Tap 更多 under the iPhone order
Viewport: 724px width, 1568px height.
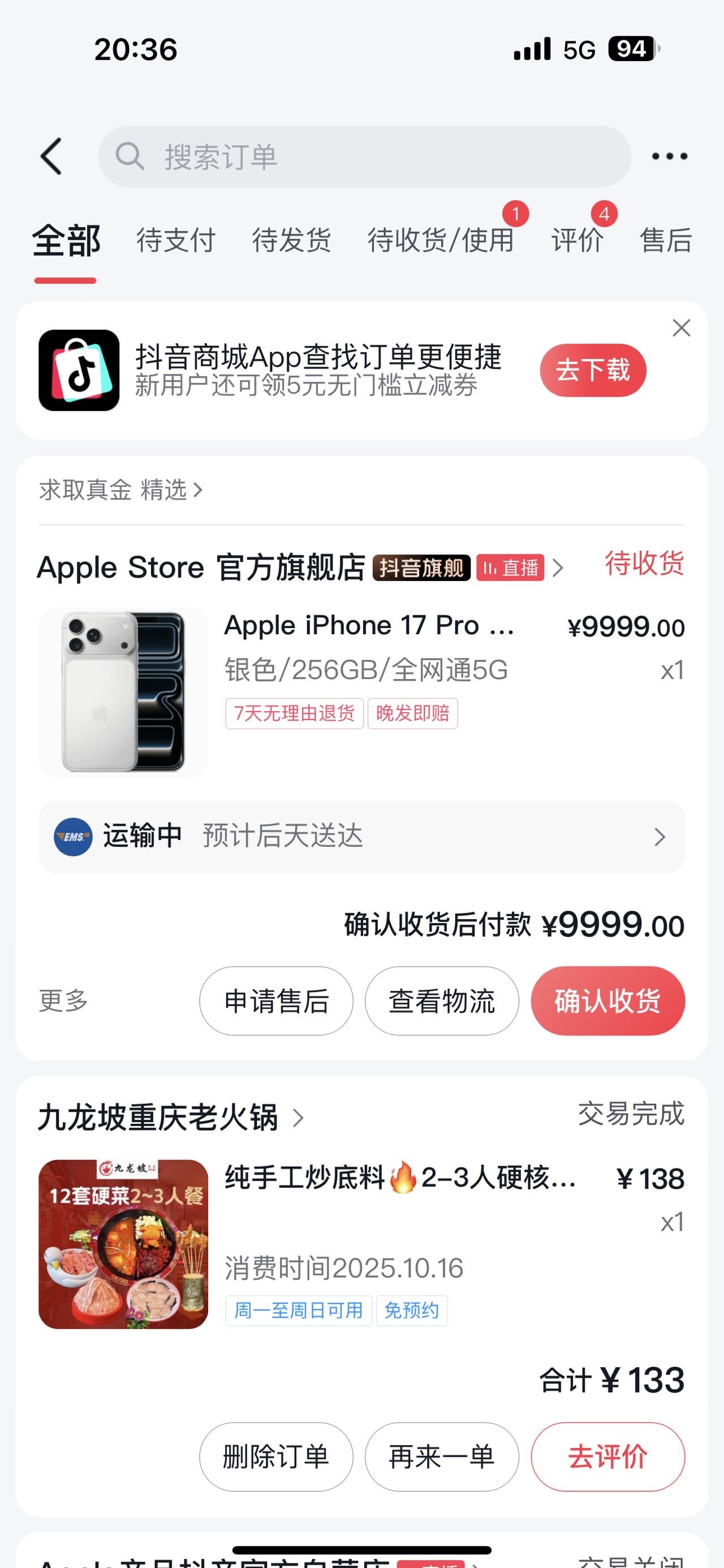63,1000
